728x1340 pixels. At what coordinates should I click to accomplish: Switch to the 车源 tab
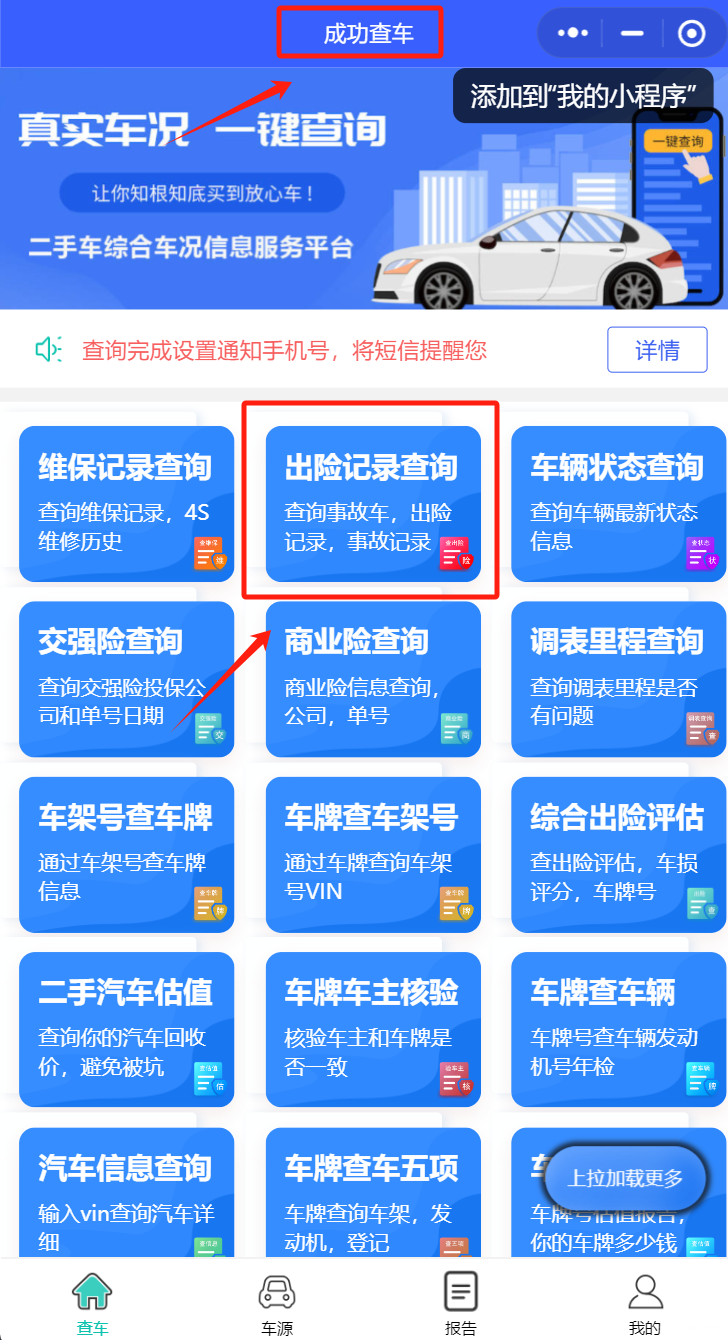pos(277,1303)
